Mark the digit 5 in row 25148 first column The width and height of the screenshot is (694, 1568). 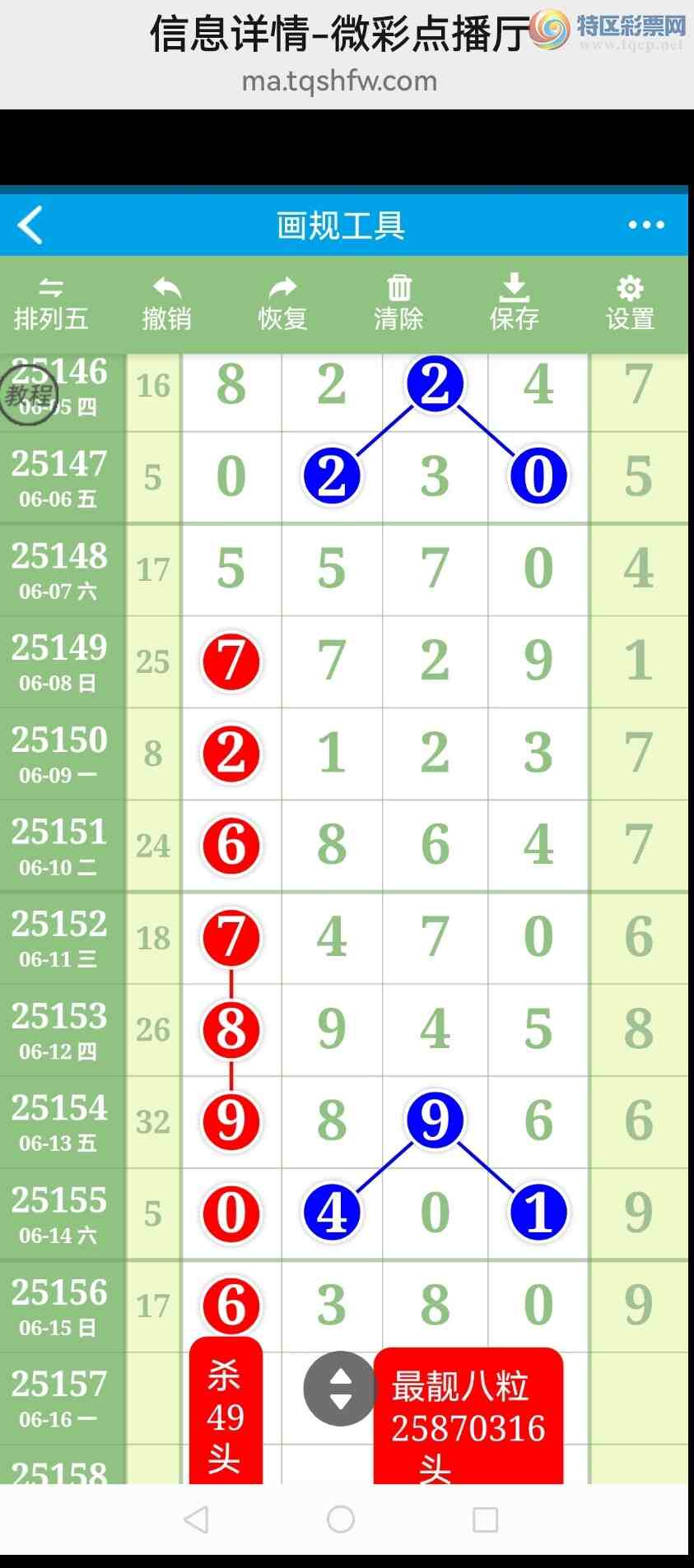tap(231, 569)
